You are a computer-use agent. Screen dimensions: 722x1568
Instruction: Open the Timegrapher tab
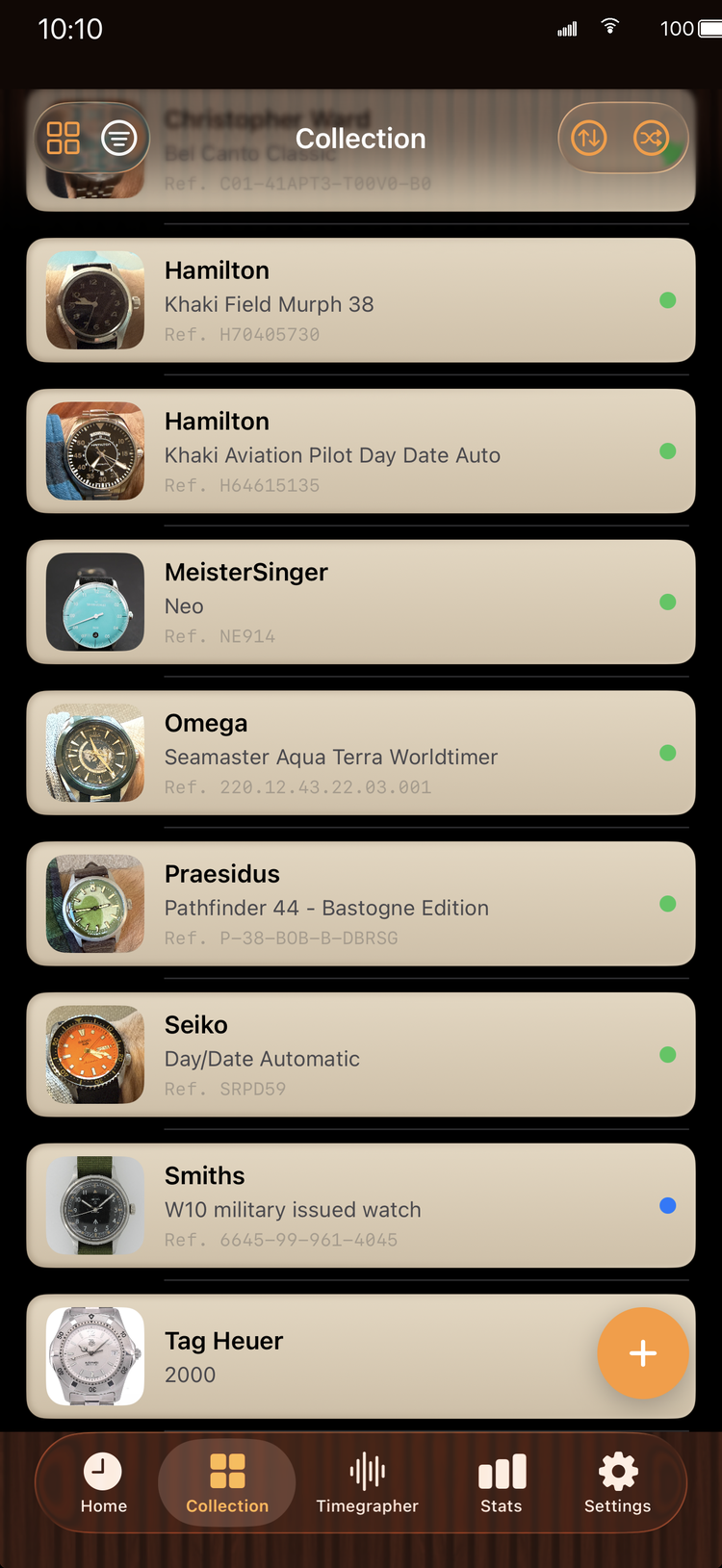[368, 1471]
